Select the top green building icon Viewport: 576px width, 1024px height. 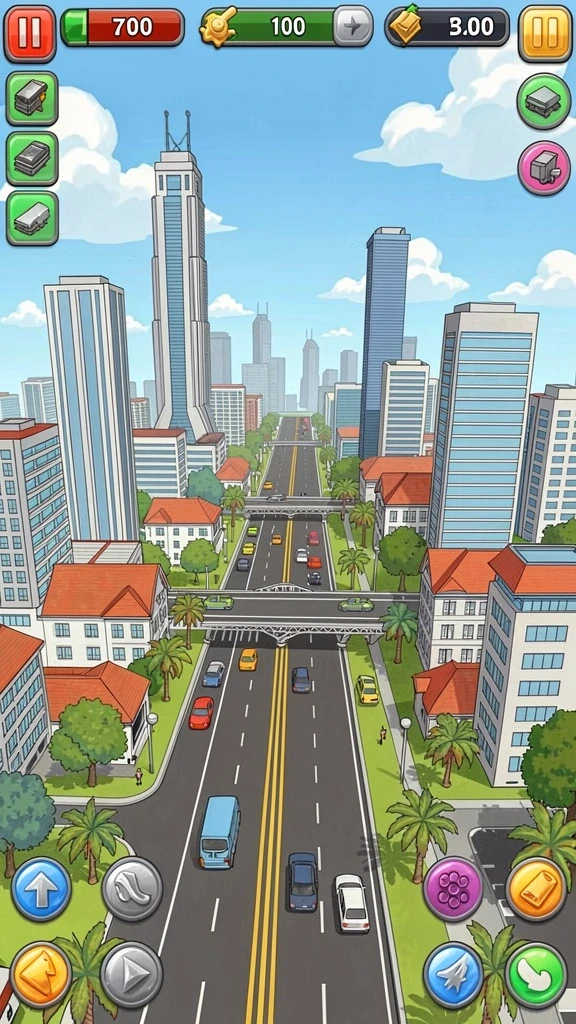32,99
